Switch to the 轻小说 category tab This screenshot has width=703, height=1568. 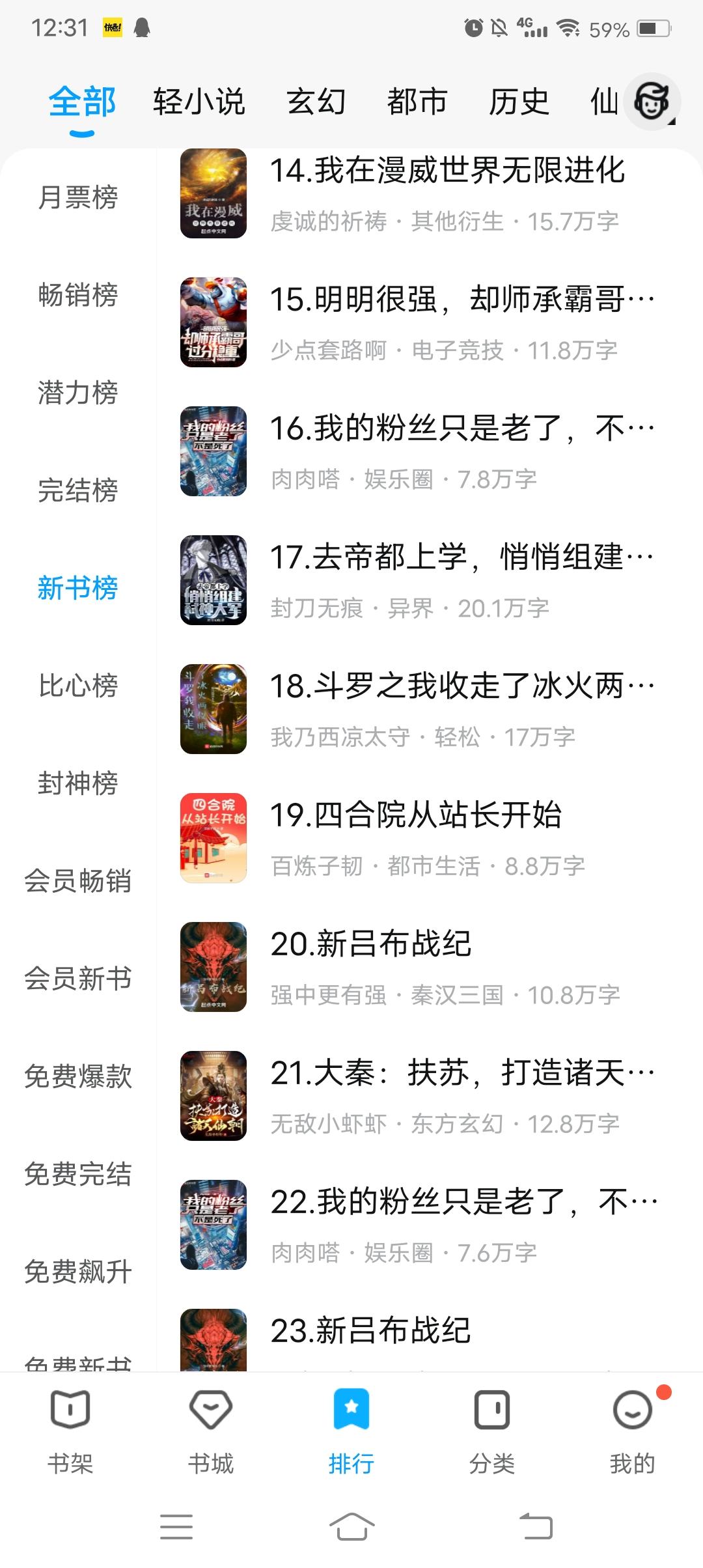pos(199,102)
